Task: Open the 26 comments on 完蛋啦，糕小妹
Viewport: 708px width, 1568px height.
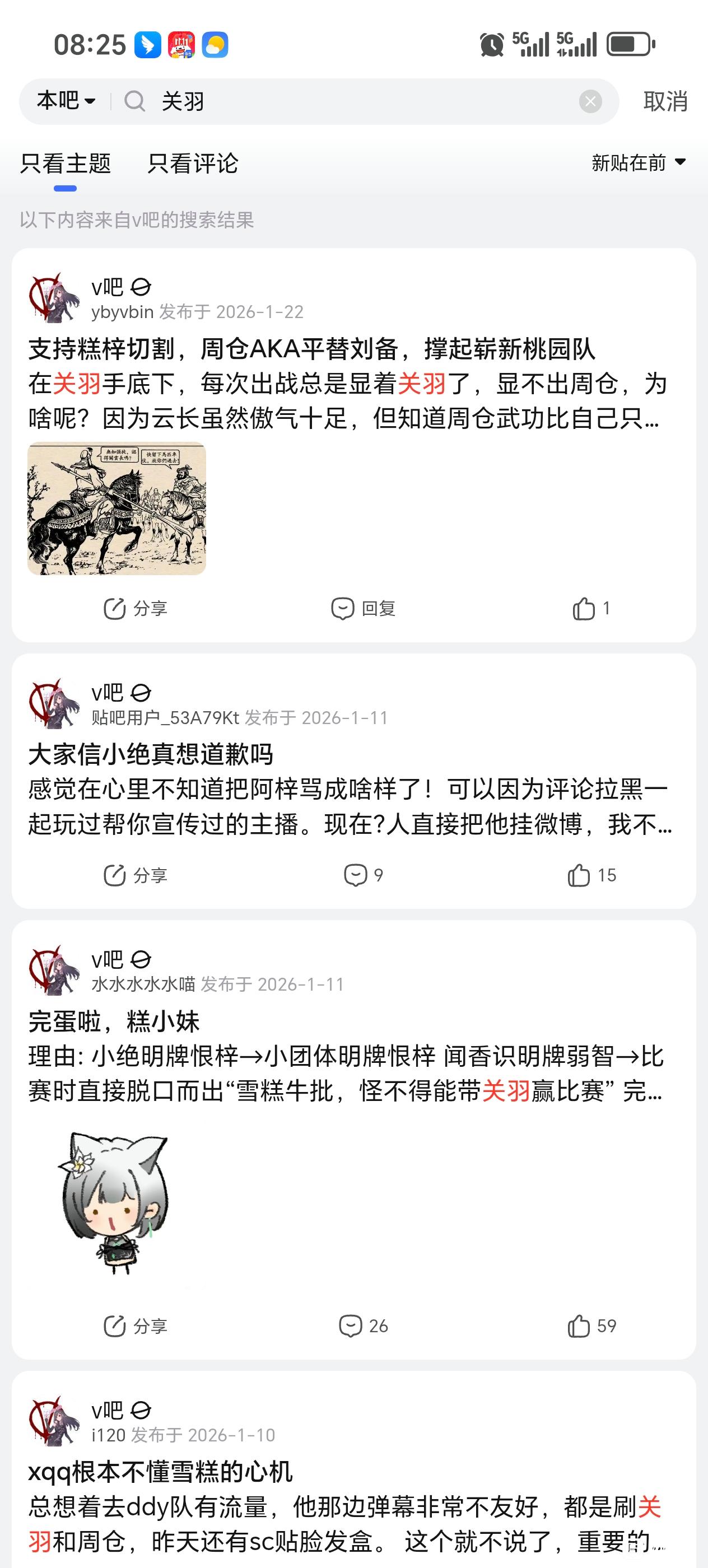Action: coord(364,1326)
